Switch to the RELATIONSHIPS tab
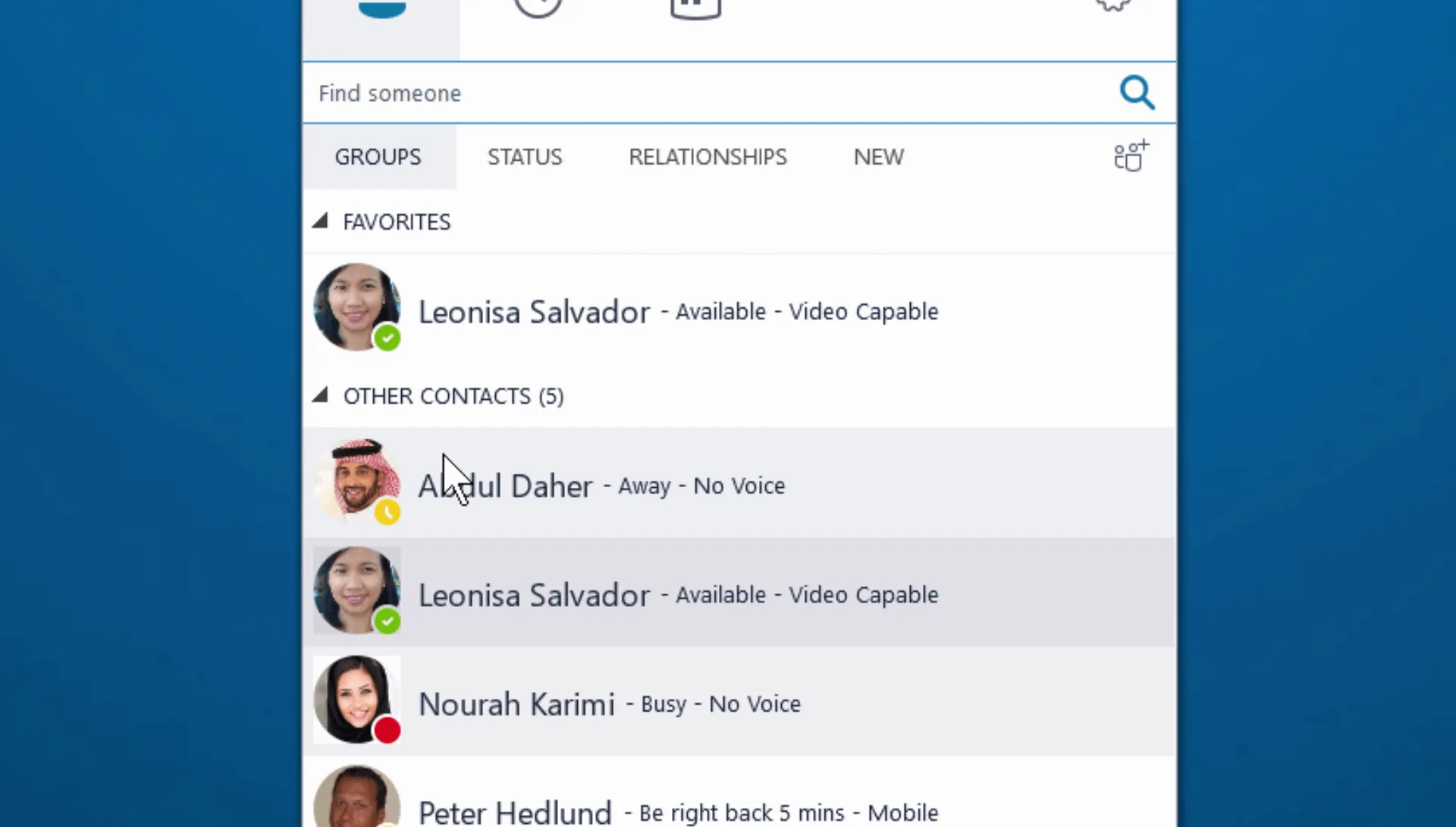The image size is (1456, 827). (x=708, y=157)
